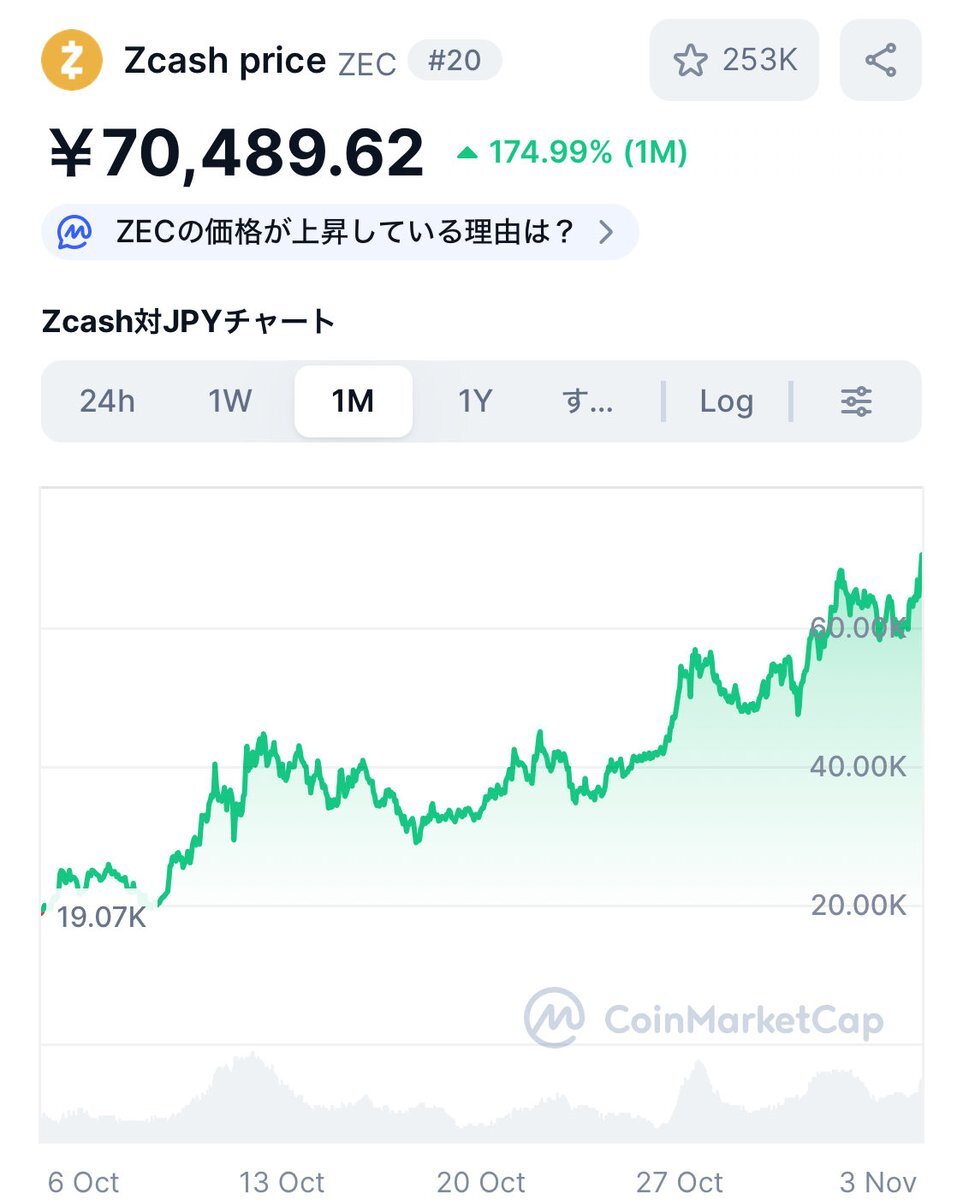Select the 1M chart range
Viewport: 963px width, 1200px height.
[353, 402]
